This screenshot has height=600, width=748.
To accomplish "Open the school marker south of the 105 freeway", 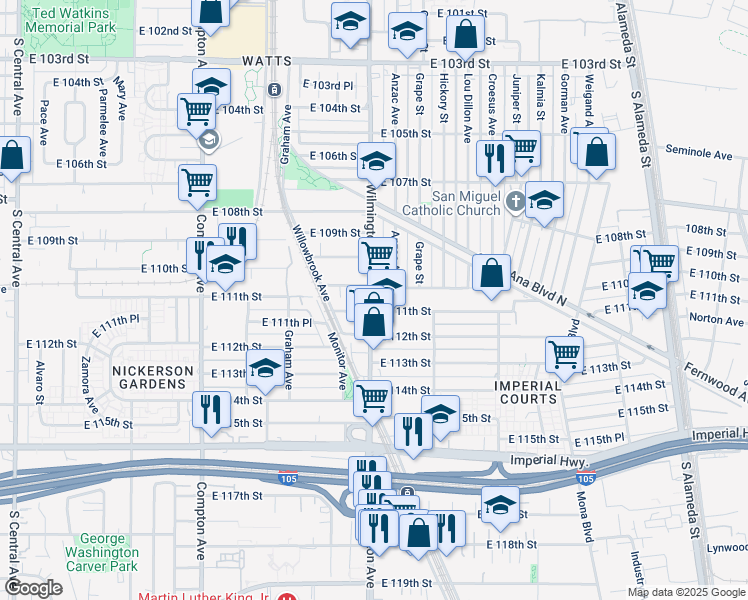I will click(500, 505).
